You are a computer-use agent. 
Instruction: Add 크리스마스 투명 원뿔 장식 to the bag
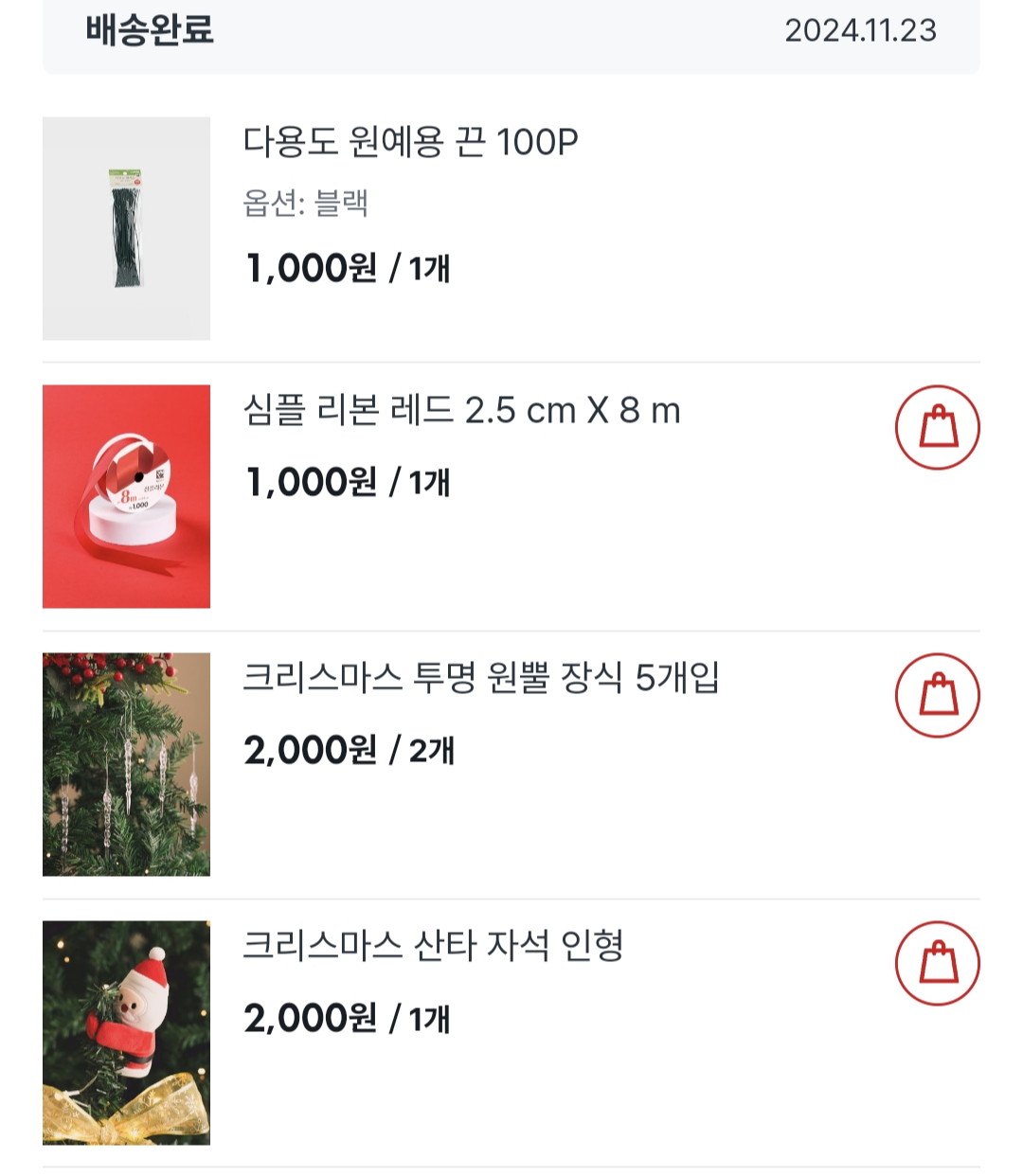point(937,695)
